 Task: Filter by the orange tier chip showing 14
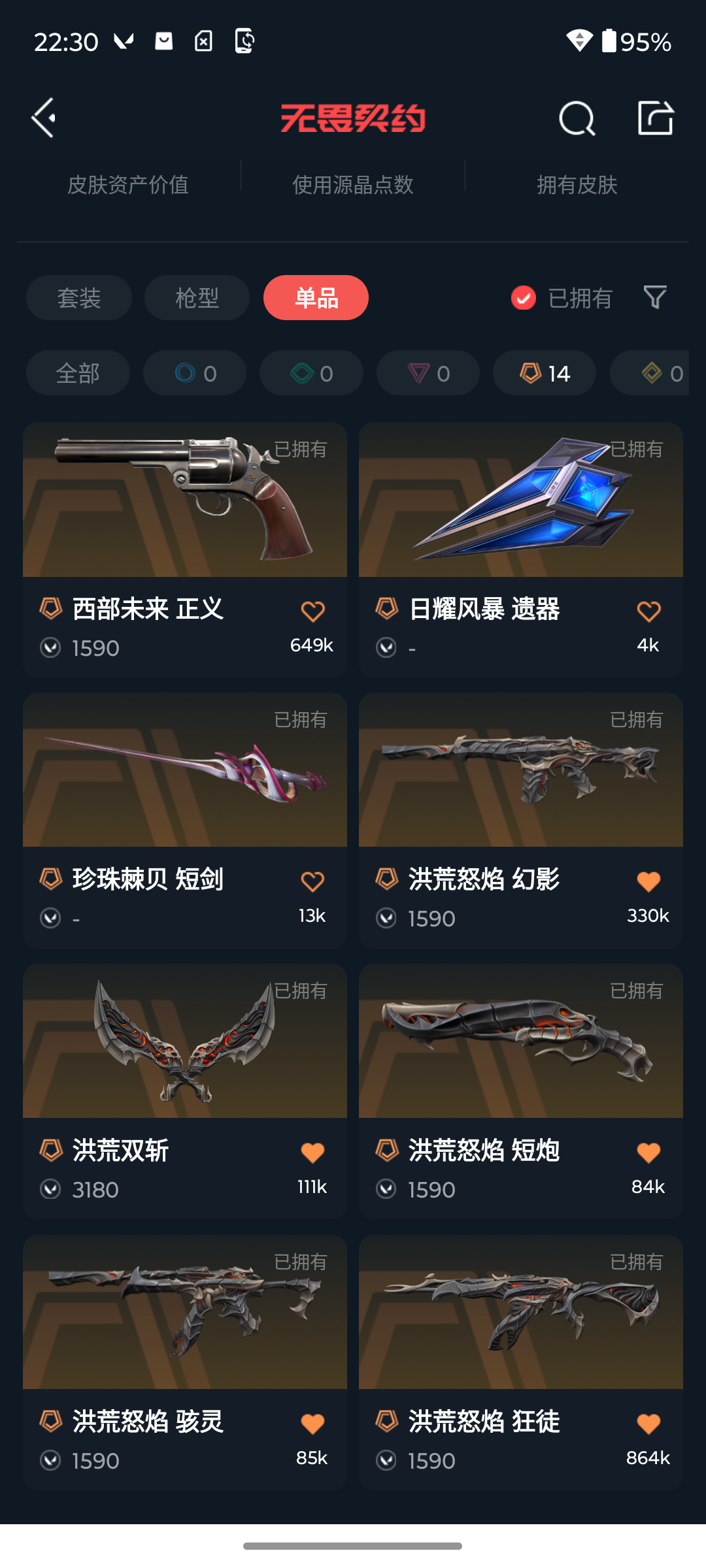coord(545,373)
